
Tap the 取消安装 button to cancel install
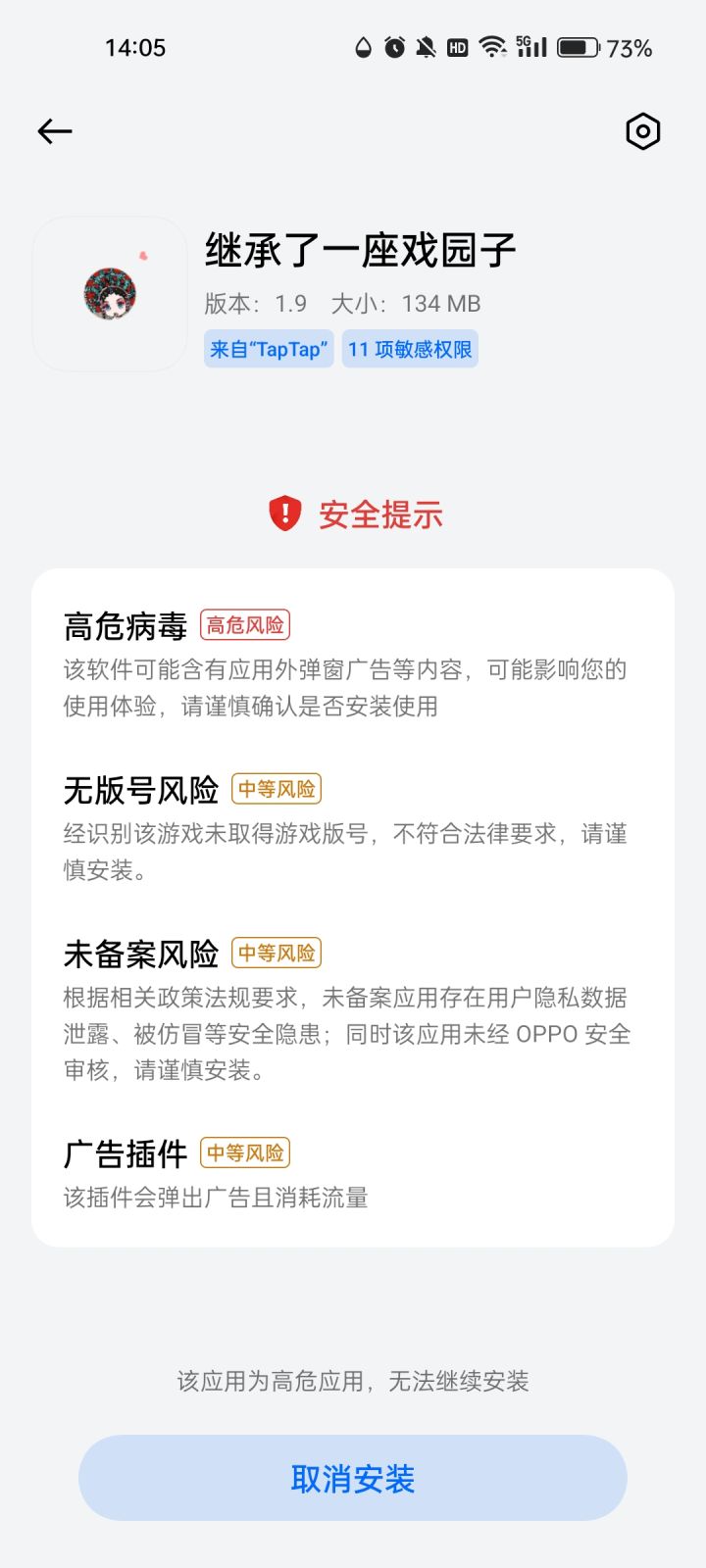[353, 1479]
